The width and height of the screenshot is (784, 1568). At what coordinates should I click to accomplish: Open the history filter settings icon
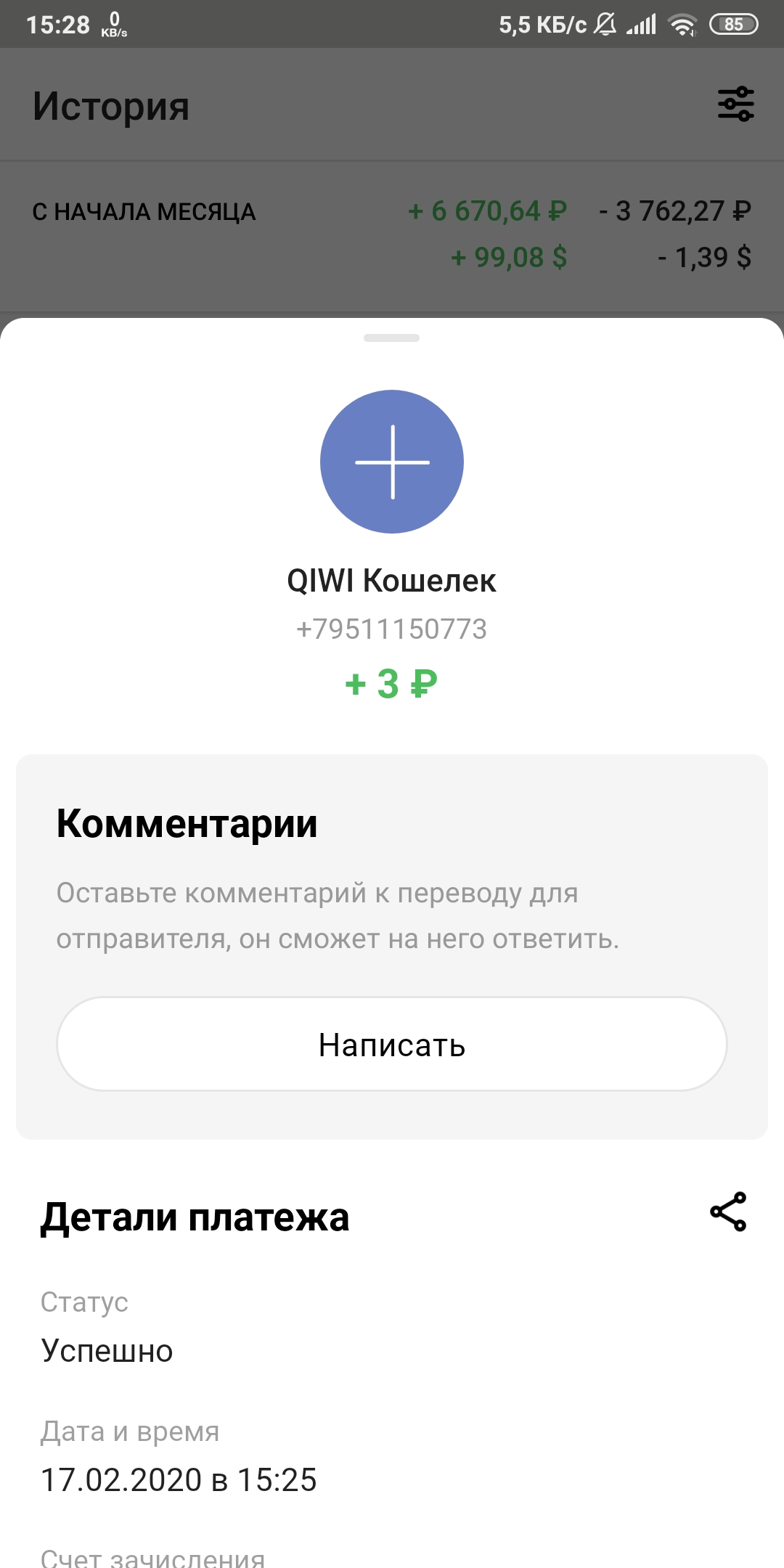[736, 105]
